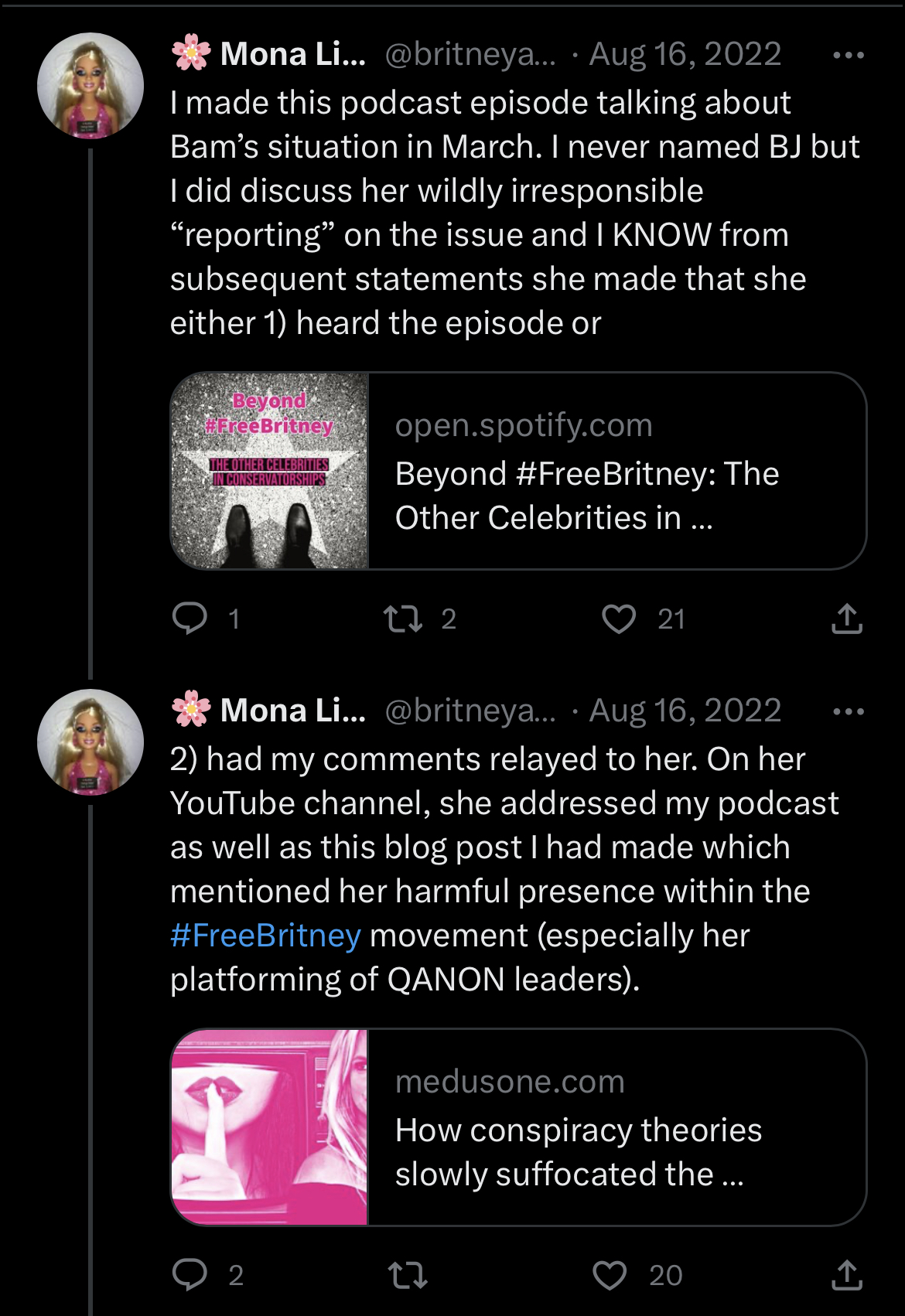This screenshot has width=905, height=1316.
Task: Share the tweet about the blog post
Action: [x=847, y=1275]
